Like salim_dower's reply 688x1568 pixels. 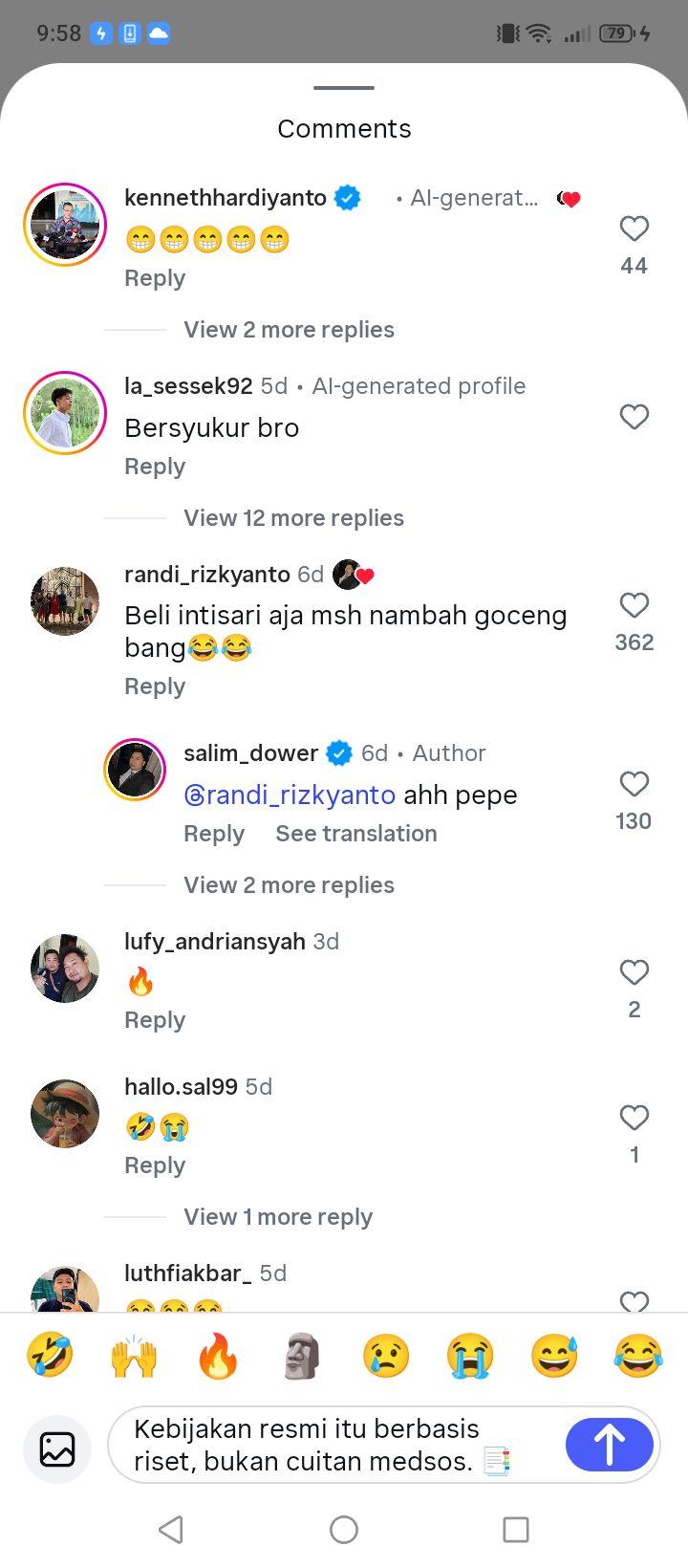click(634, 784)
